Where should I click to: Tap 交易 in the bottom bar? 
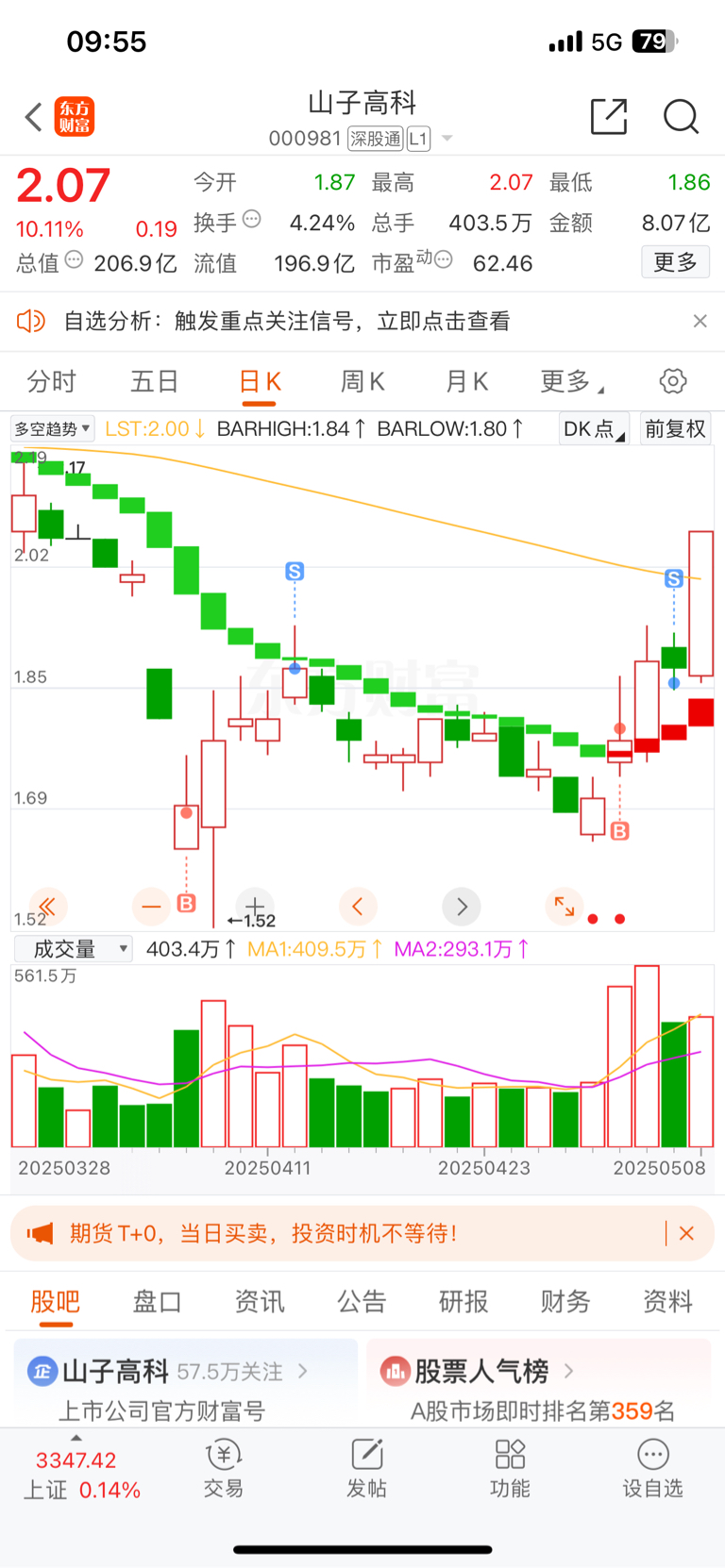point(224,1469)
